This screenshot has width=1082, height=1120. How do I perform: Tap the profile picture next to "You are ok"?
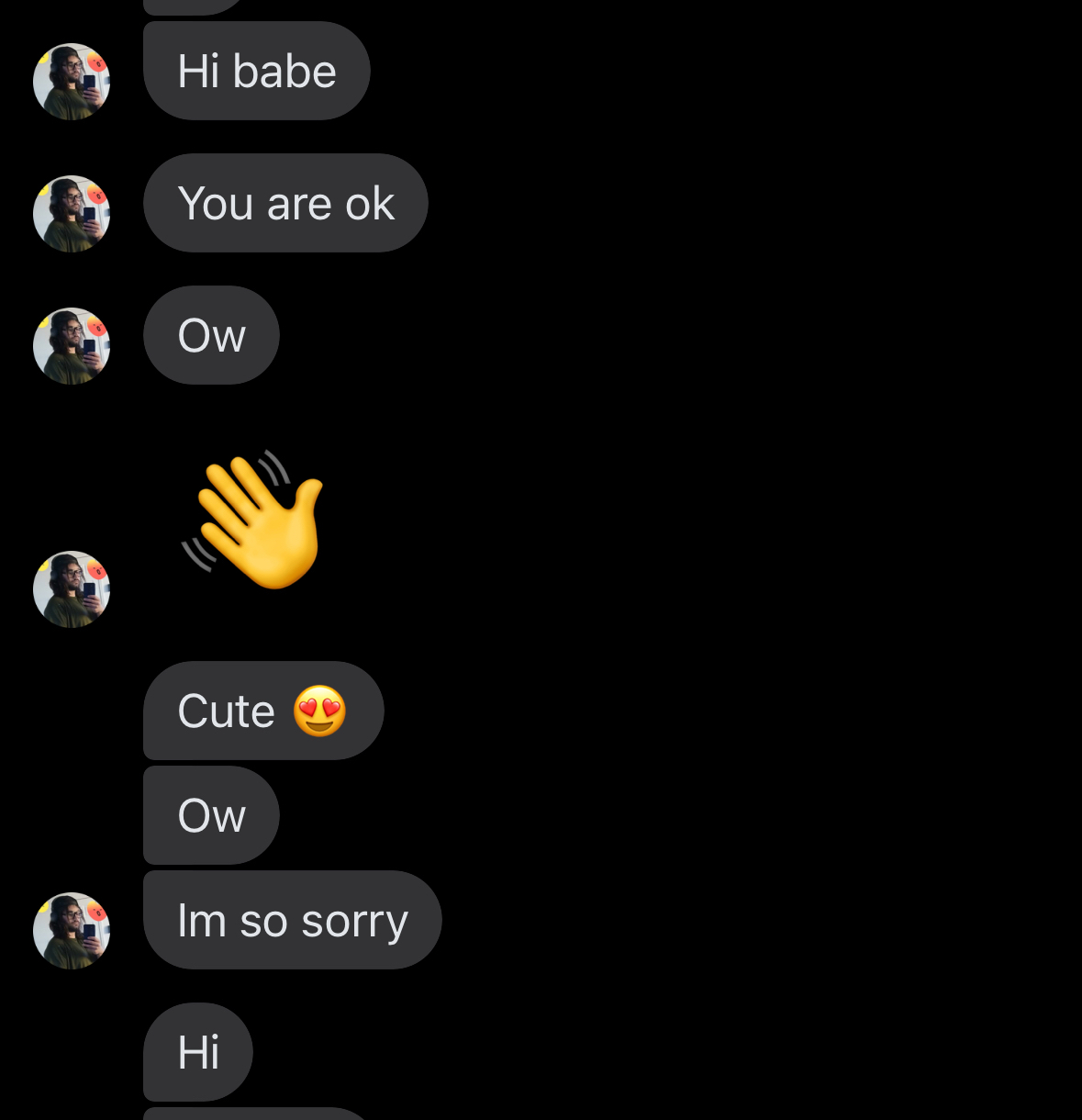[x=72, y=214]
